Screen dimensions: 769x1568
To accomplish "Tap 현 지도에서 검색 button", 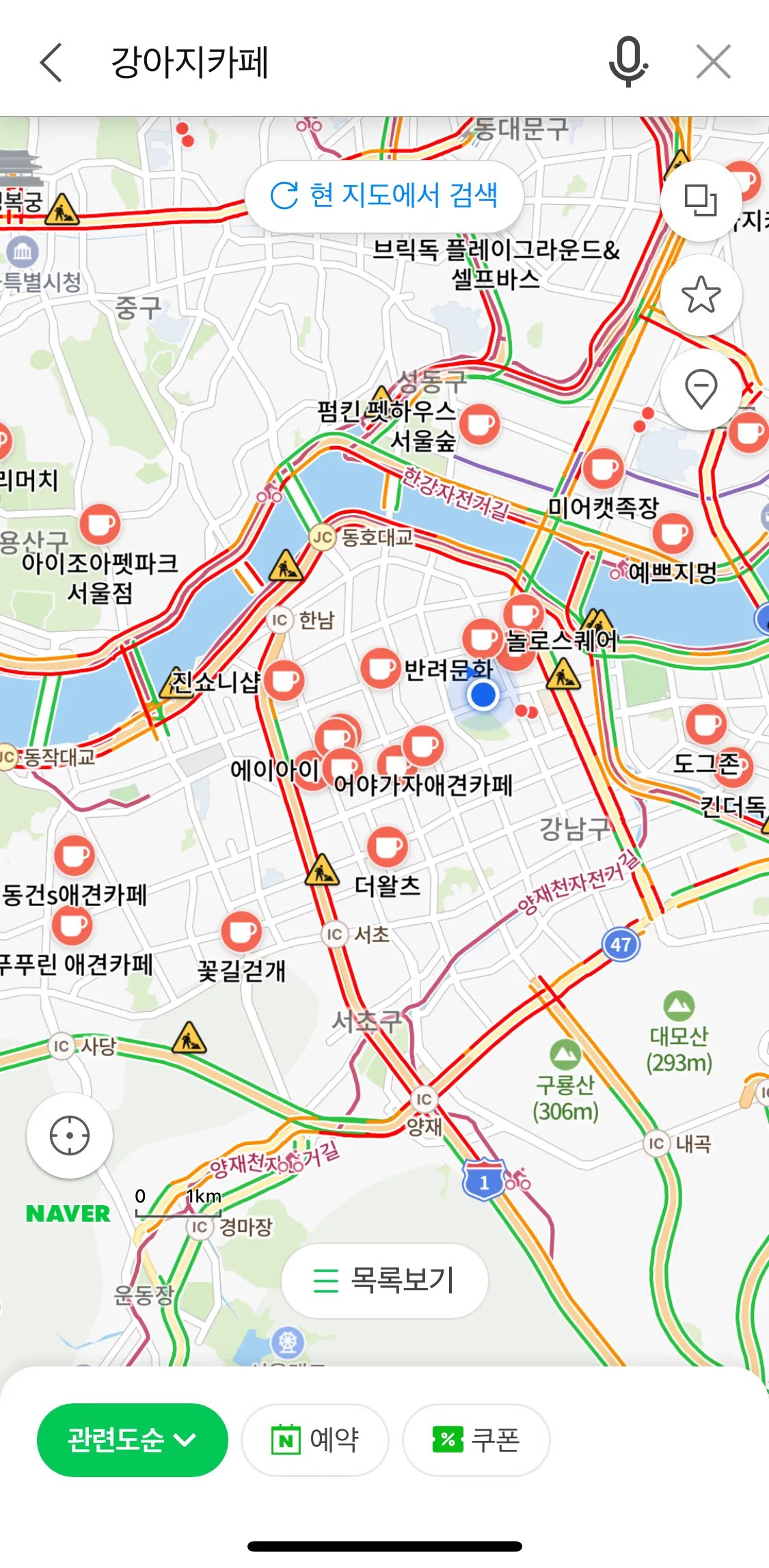I will 384,196.
